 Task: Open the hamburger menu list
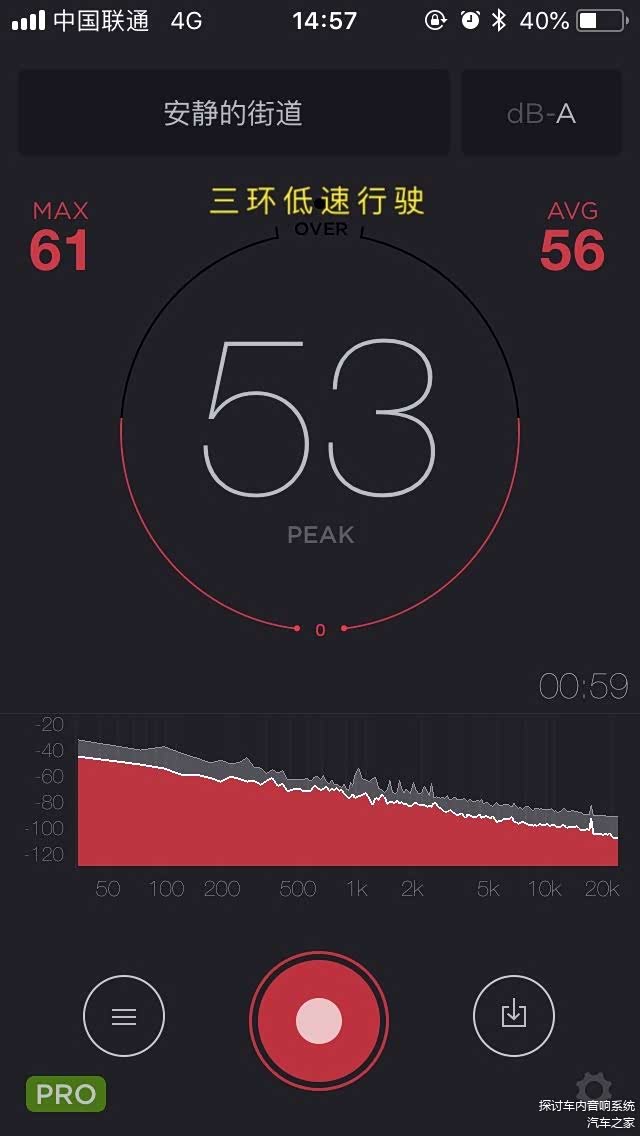[x=124, y=1017]
